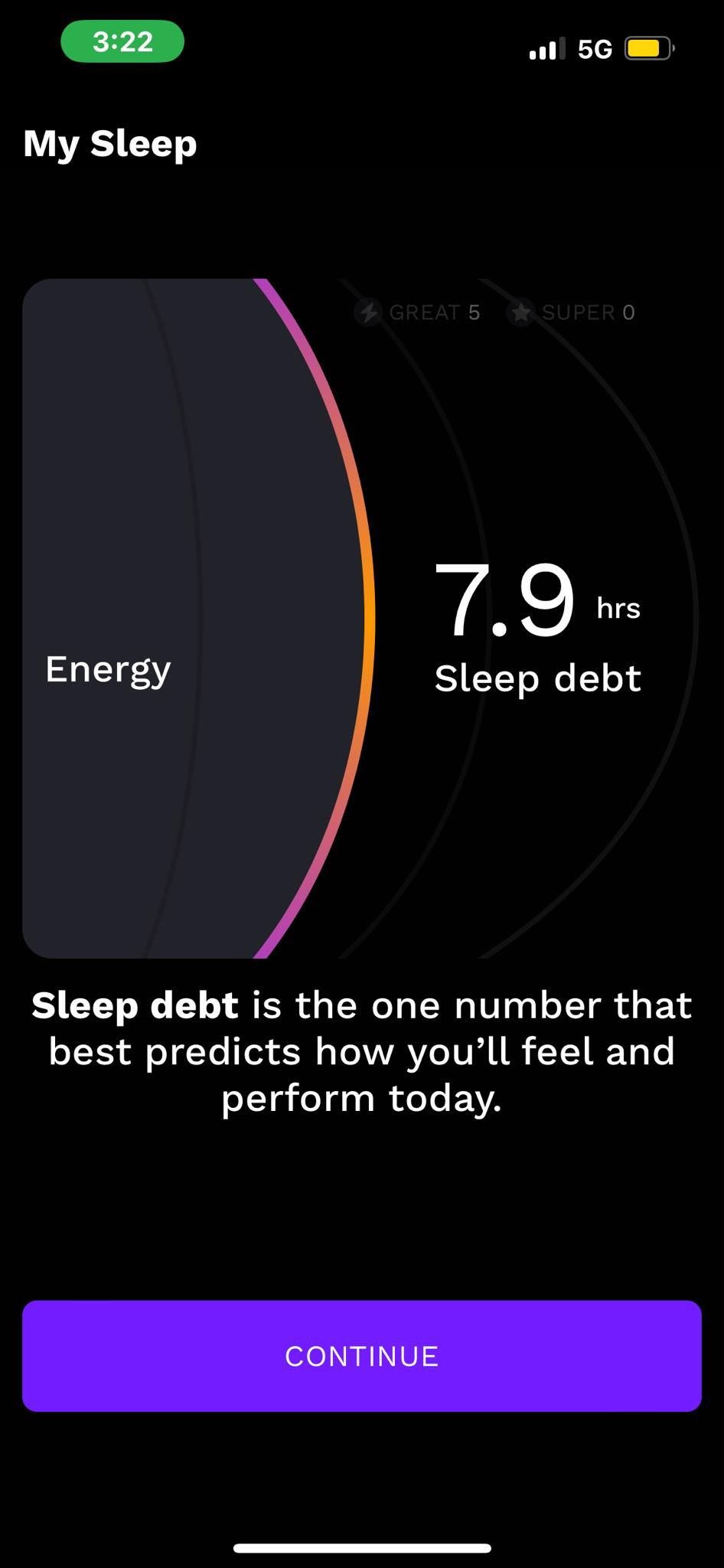Screen dimensions: 724x1568
Task: Select the GREAT 5 energy milestone marker
Action: (419, 312)
